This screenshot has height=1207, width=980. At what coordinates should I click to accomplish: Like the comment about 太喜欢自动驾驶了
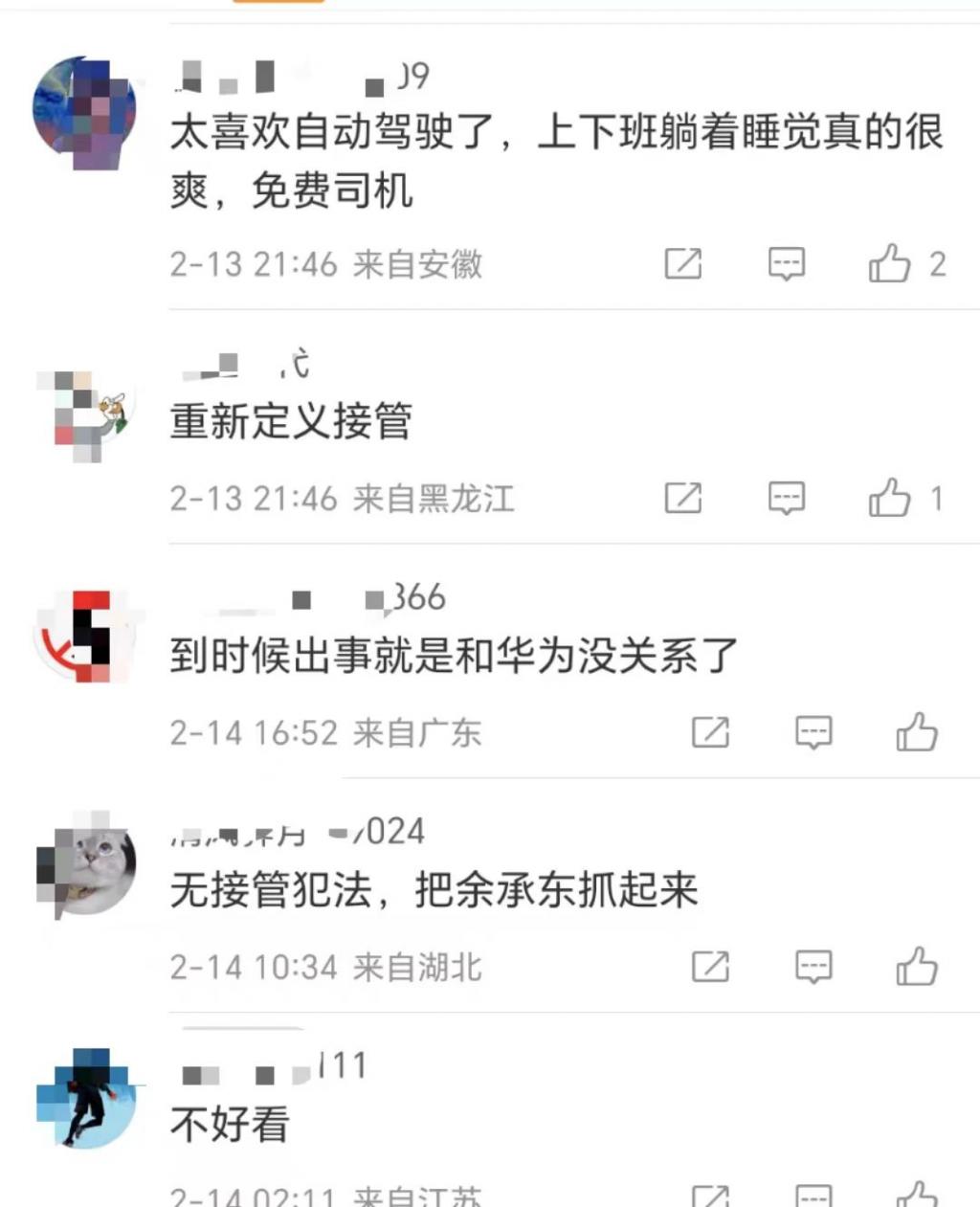(890, 263)
